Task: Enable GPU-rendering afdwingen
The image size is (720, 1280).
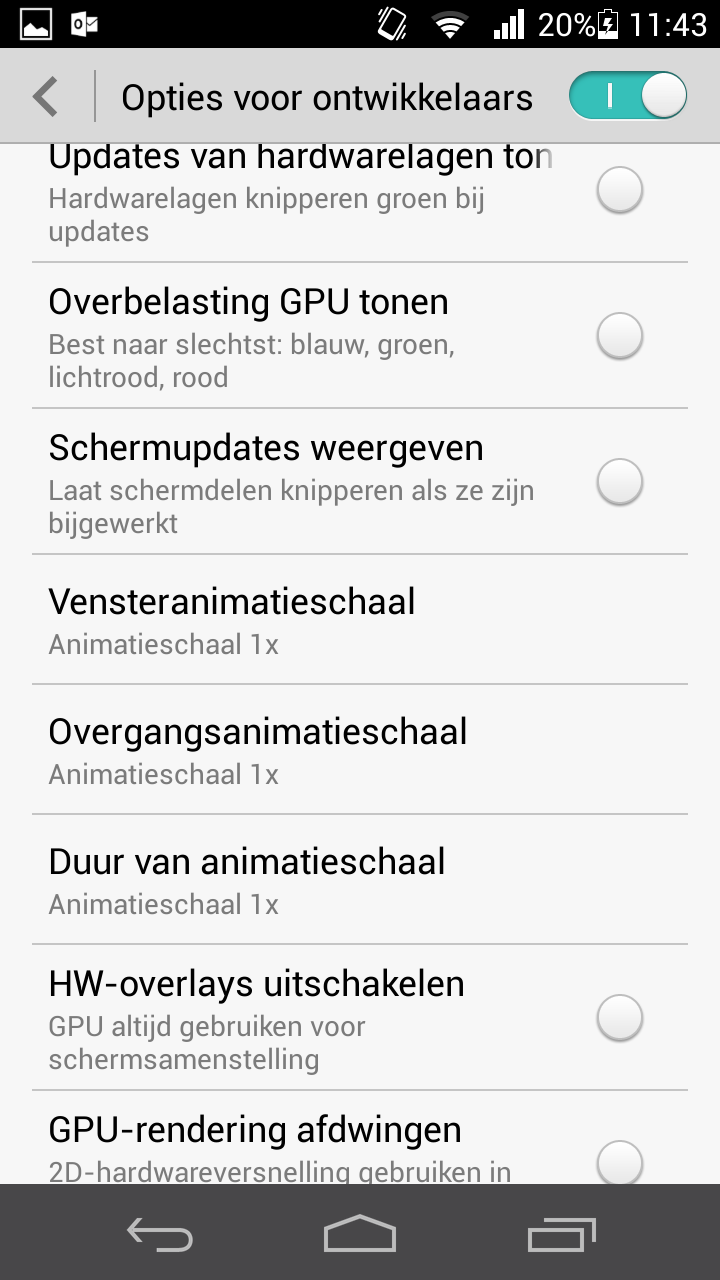Action: pyautogui.click(x=619, y=1164)
